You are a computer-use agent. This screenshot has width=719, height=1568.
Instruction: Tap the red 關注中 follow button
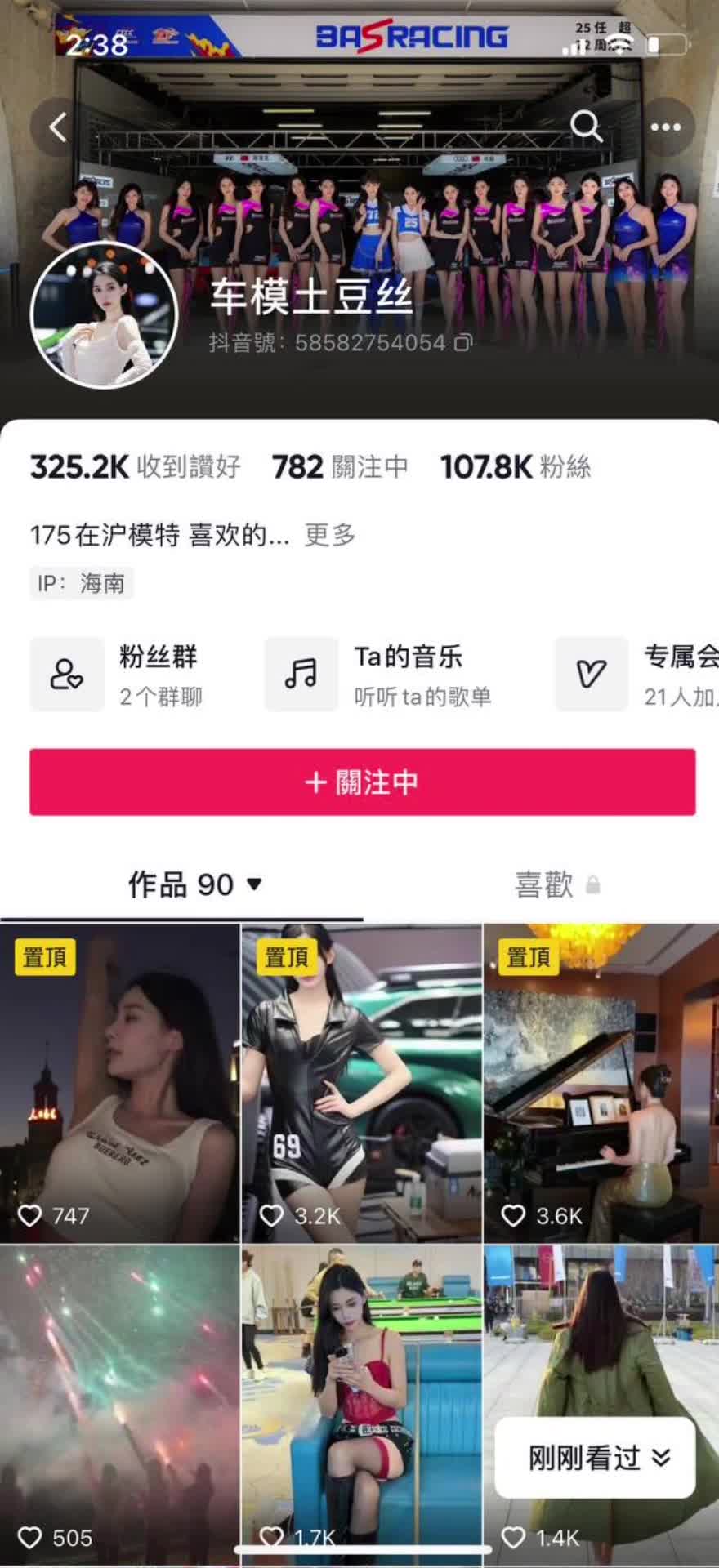(362, 782)
